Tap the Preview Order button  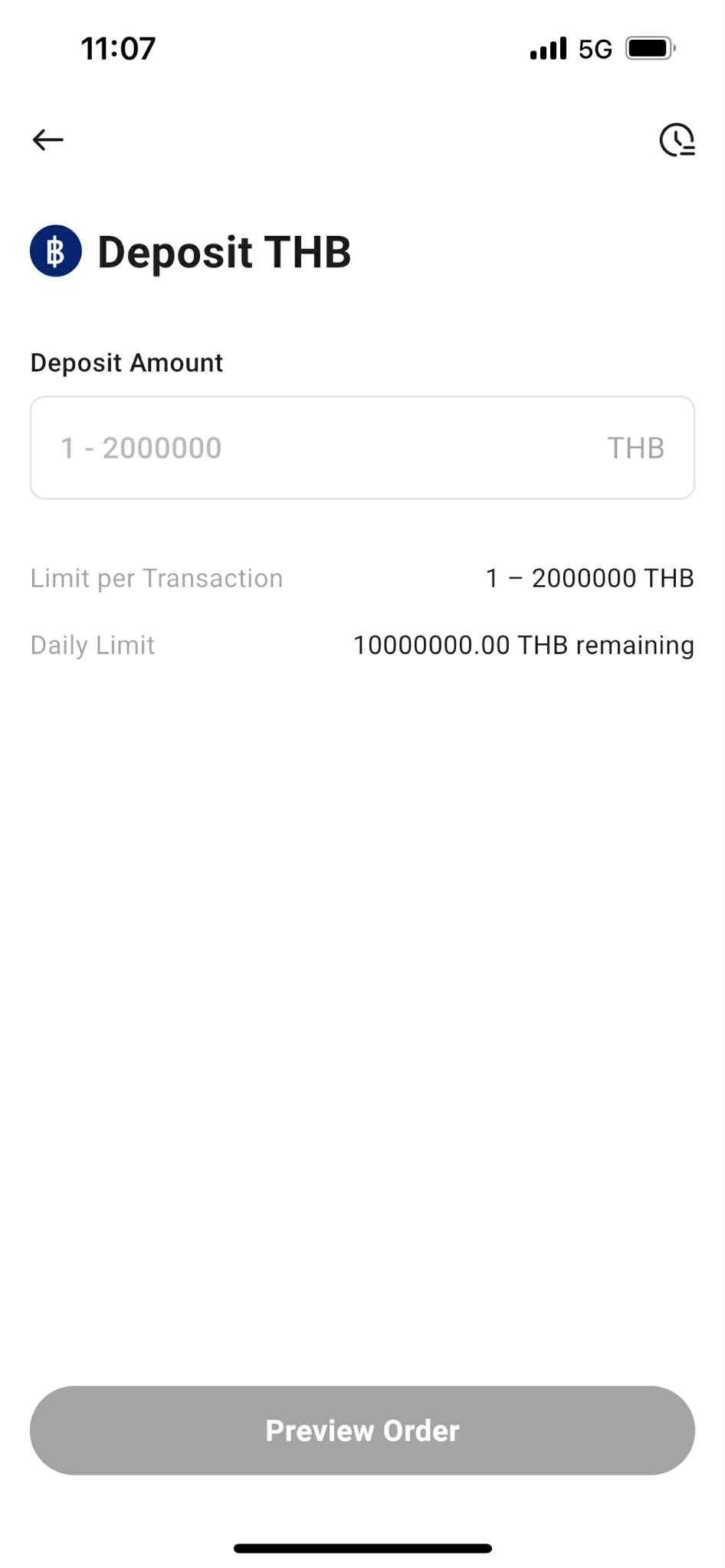click(x=362, y=1429)
